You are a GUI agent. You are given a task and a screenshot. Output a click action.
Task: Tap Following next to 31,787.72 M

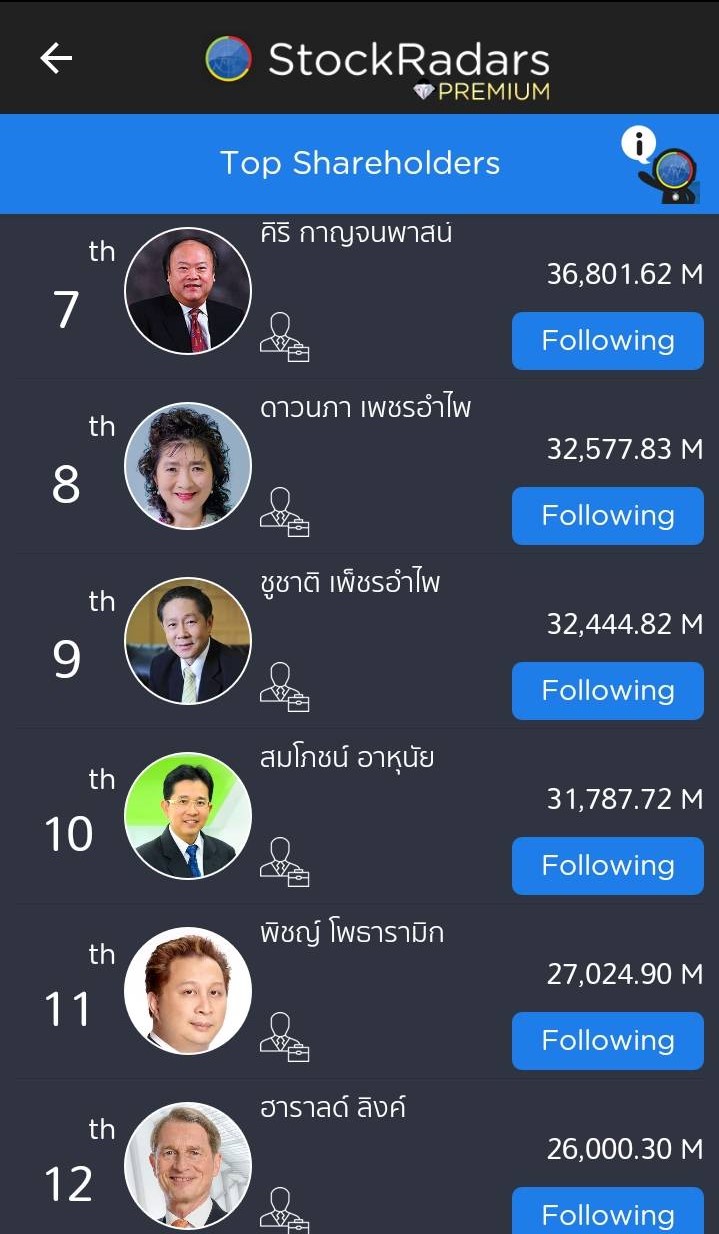pyautogui.click(x=607, y=866)
